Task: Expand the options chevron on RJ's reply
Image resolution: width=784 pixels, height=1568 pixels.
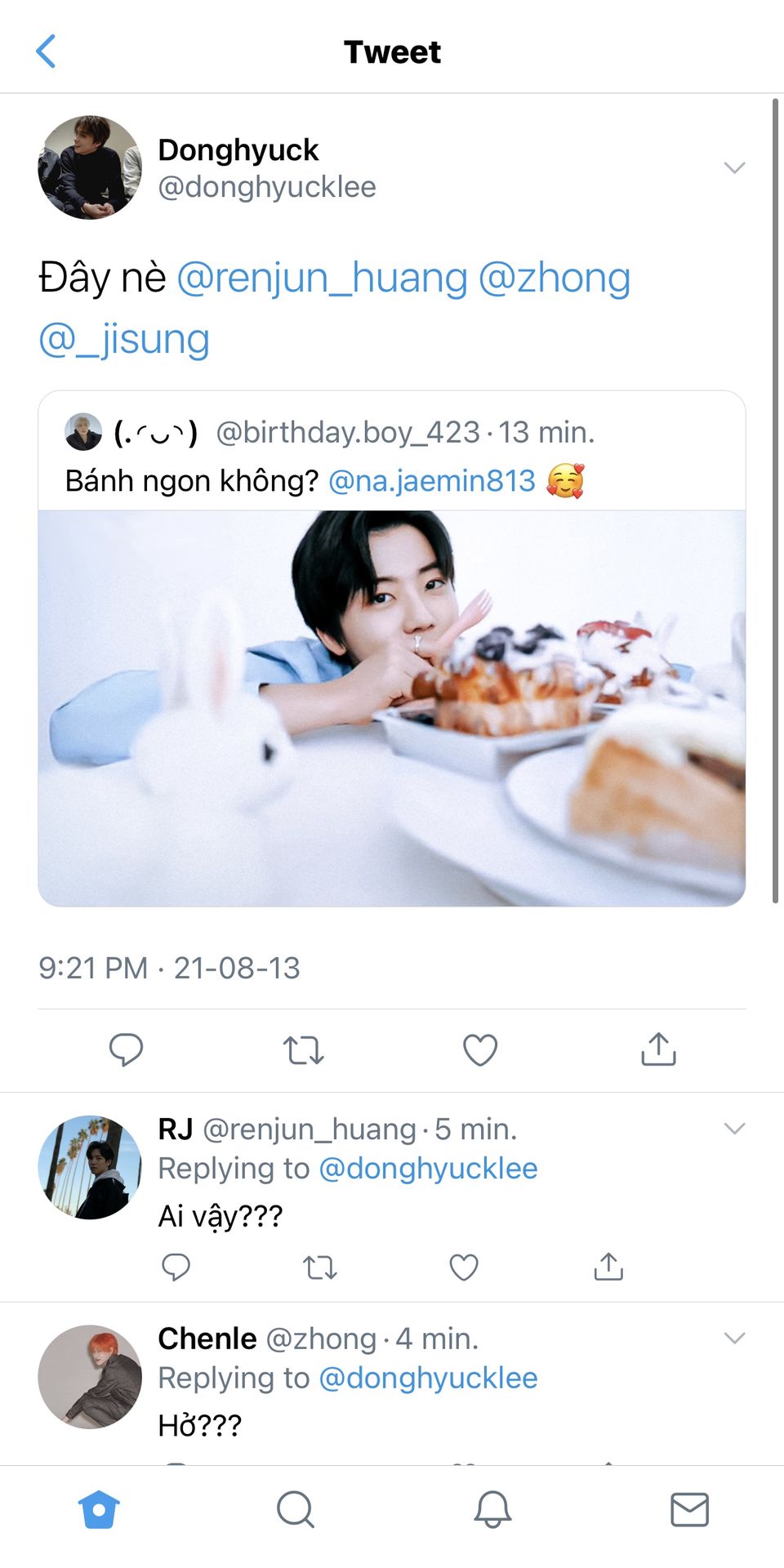Action: tap(734, 1129)
